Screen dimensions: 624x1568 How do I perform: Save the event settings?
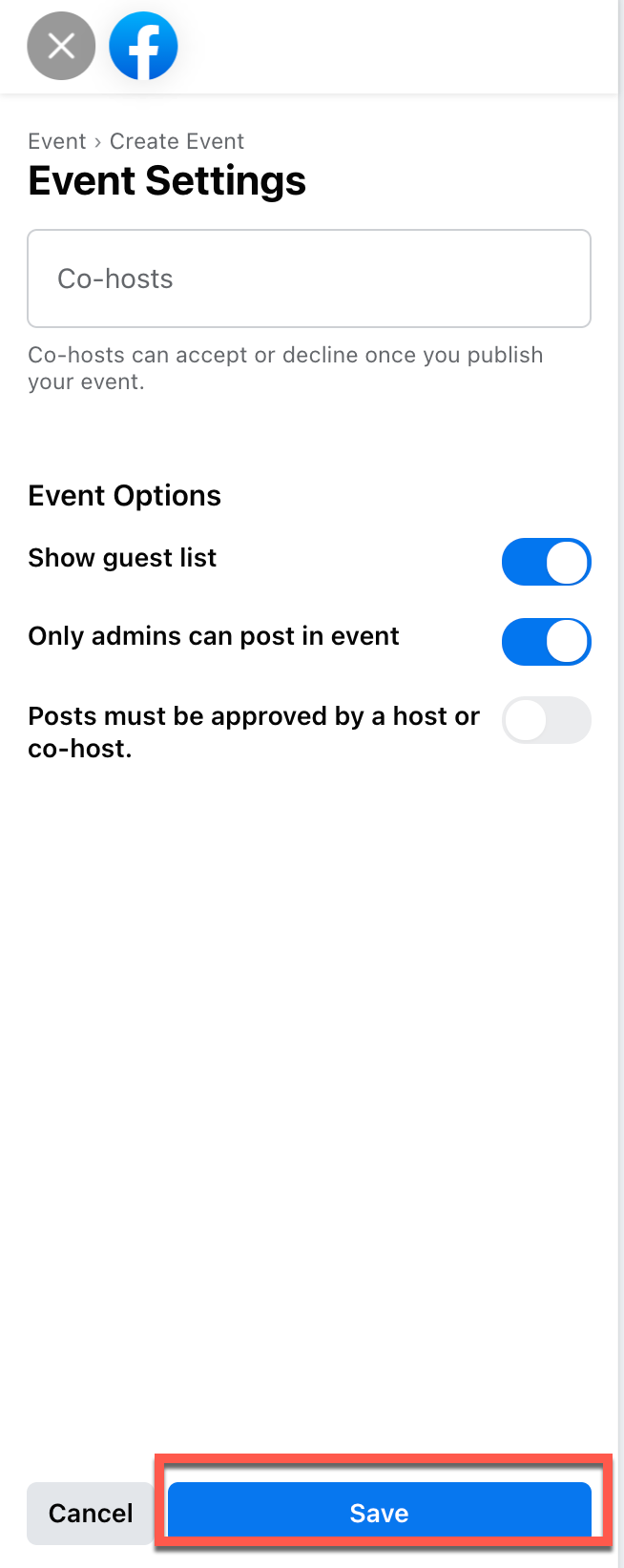pyautogui.click(x=380, y=1513)
